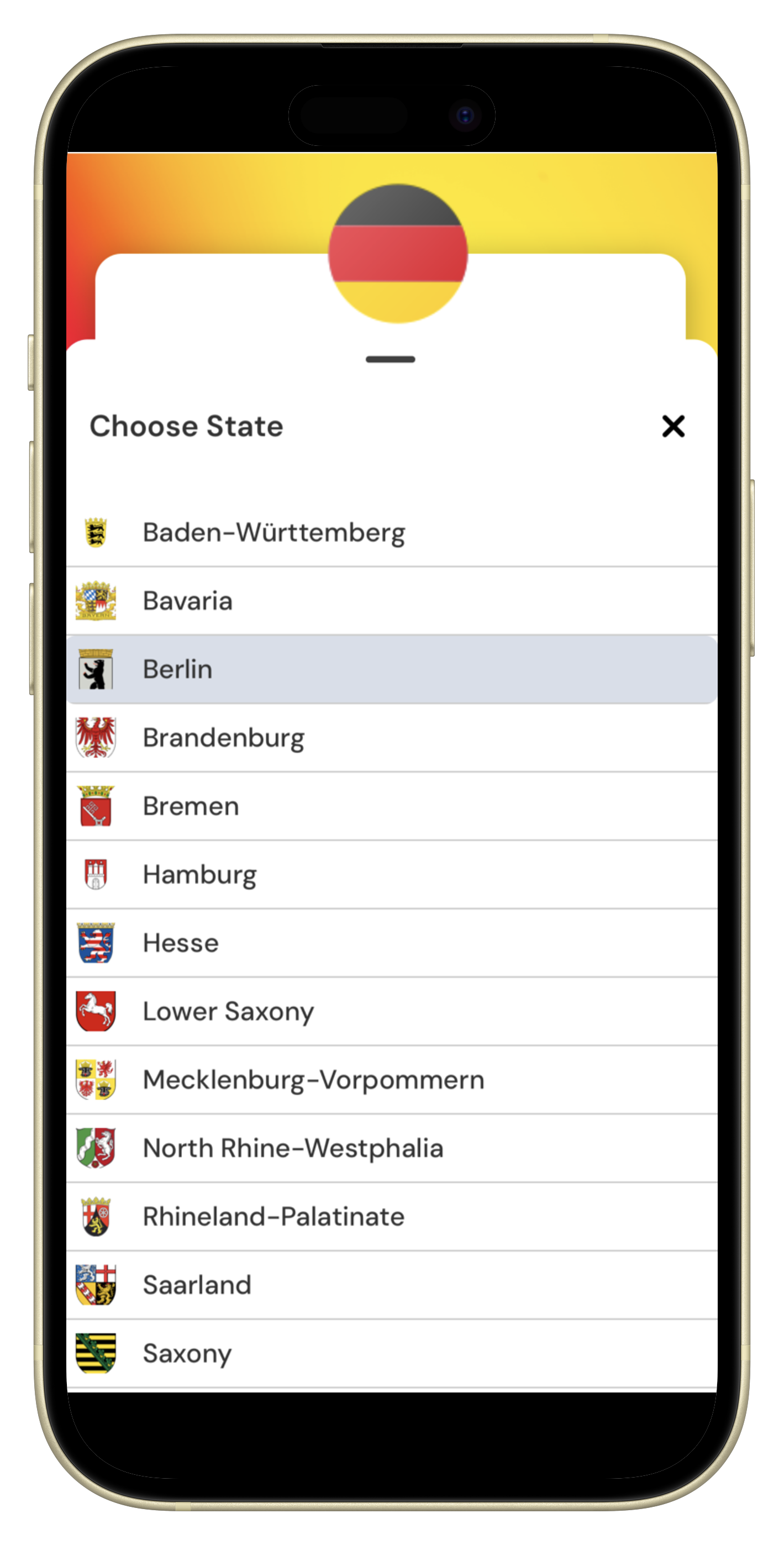Select Bremen
Image resolution: width=784 pixels, height=1545 pixels.
pyautogui.click(x=392, y=806)
